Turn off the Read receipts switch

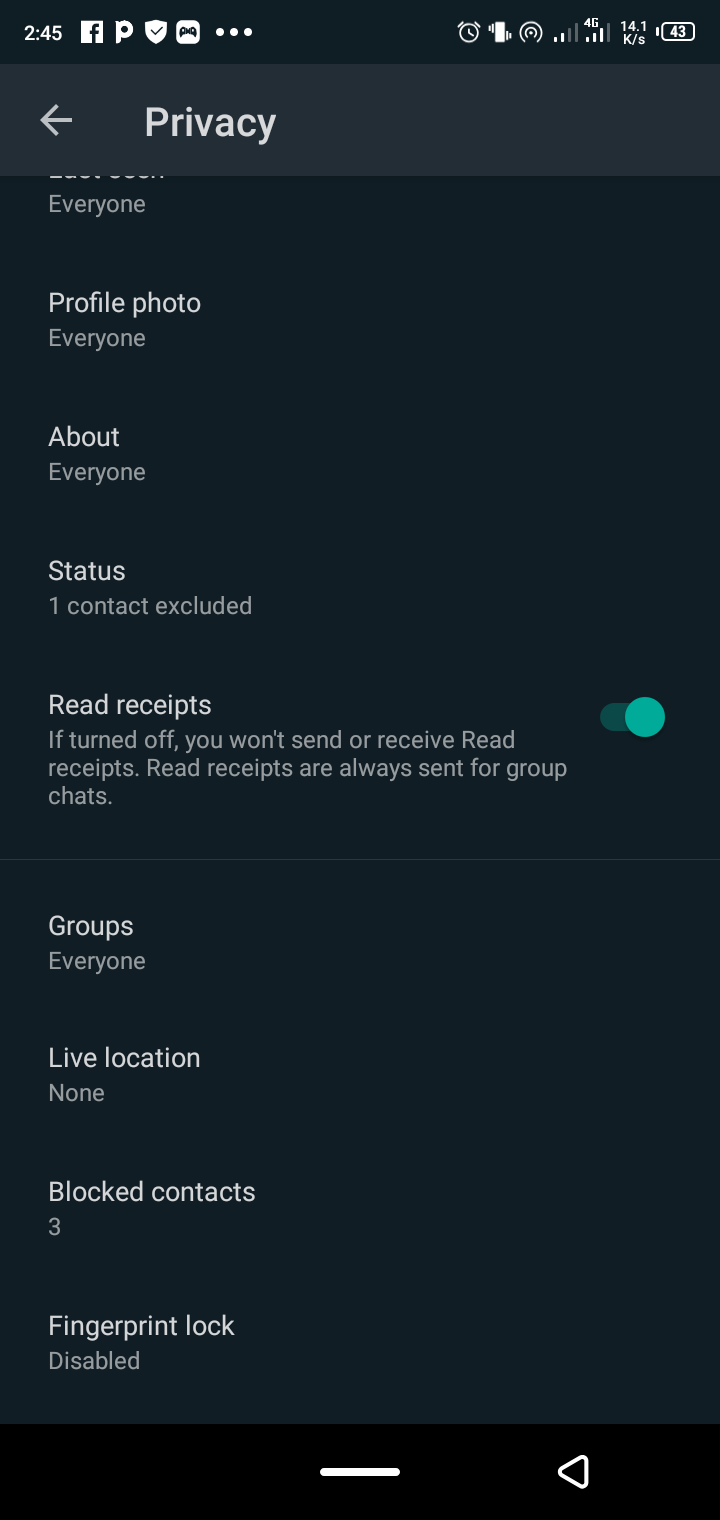(632, 717)
